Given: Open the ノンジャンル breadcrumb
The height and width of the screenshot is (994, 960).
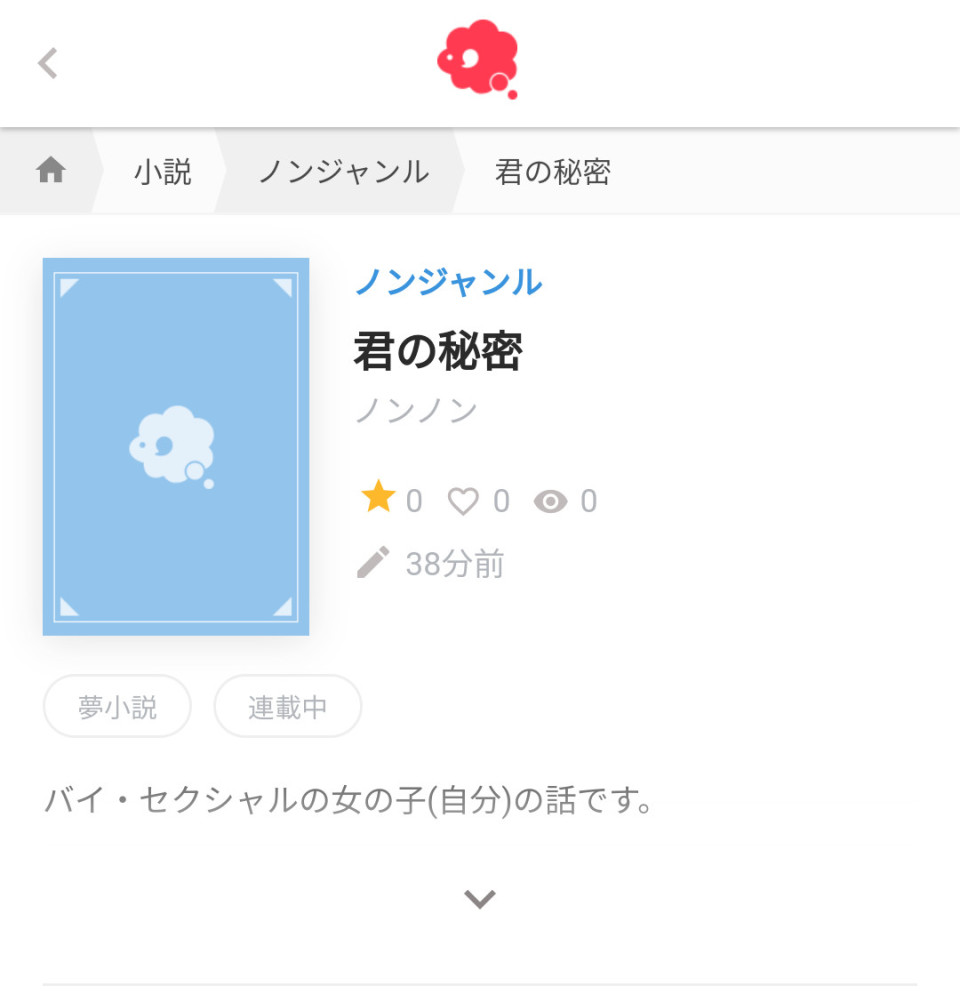Looking at the screenshot, I should coord(343,172).
